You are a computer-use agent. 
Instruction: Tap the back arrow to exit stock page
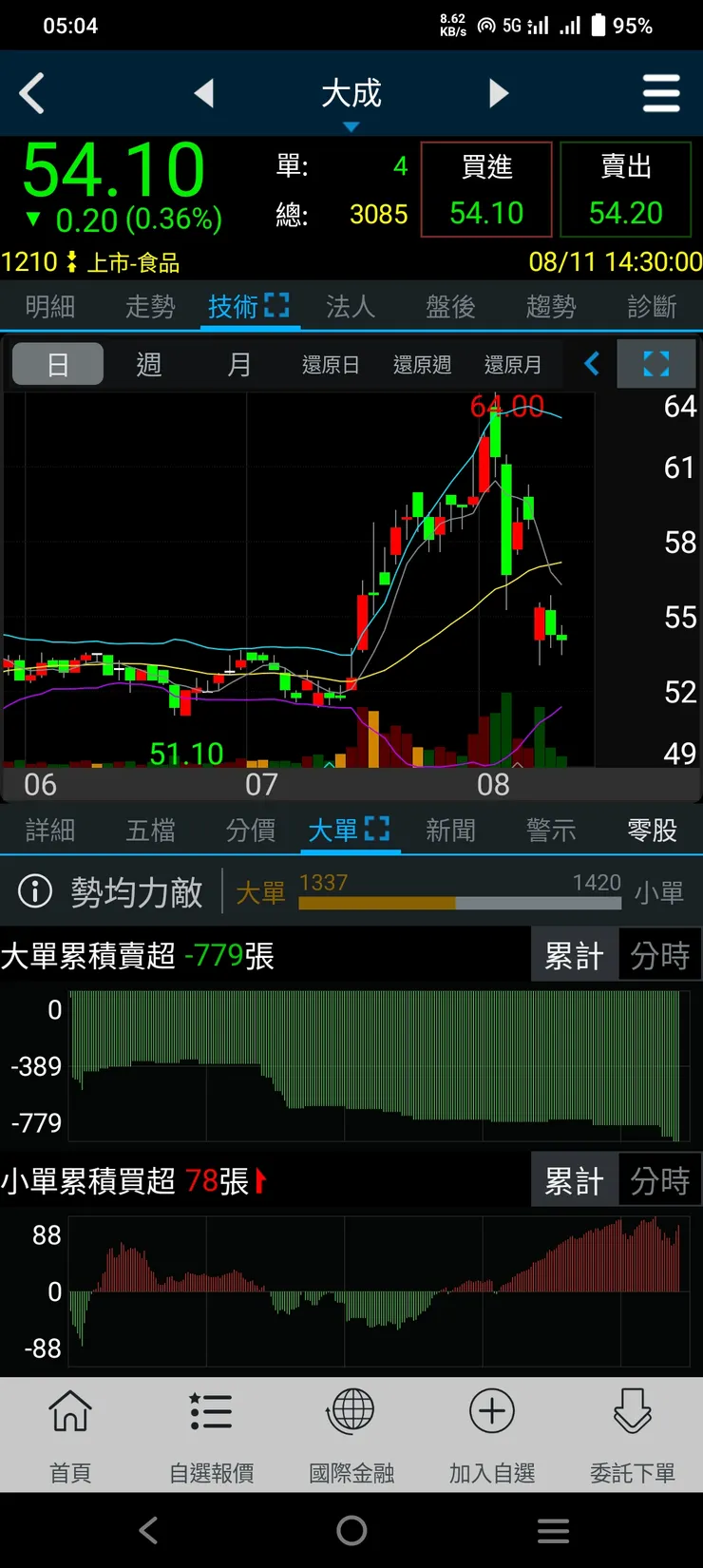(x=31, y=93)
